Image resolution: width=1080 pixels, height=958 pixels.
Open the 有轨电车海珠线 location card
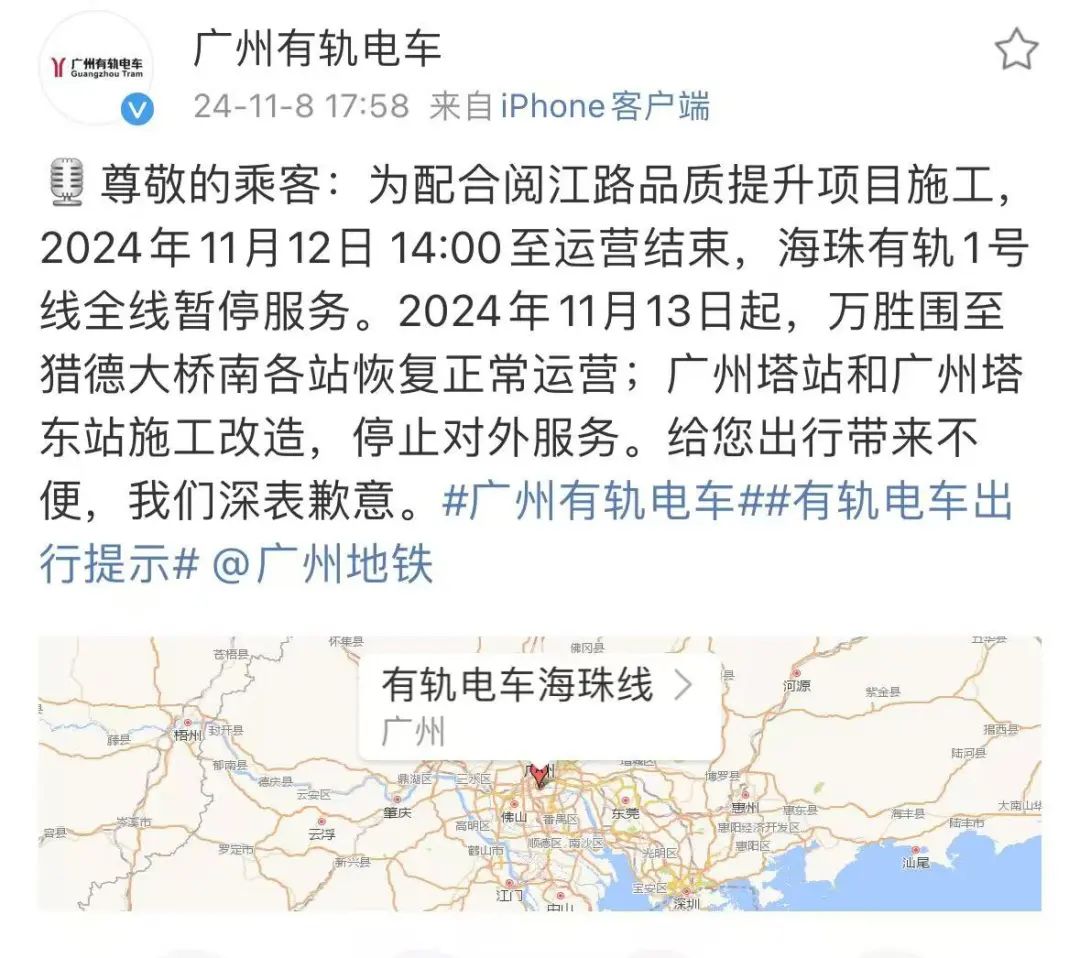[x=538, y=707]
